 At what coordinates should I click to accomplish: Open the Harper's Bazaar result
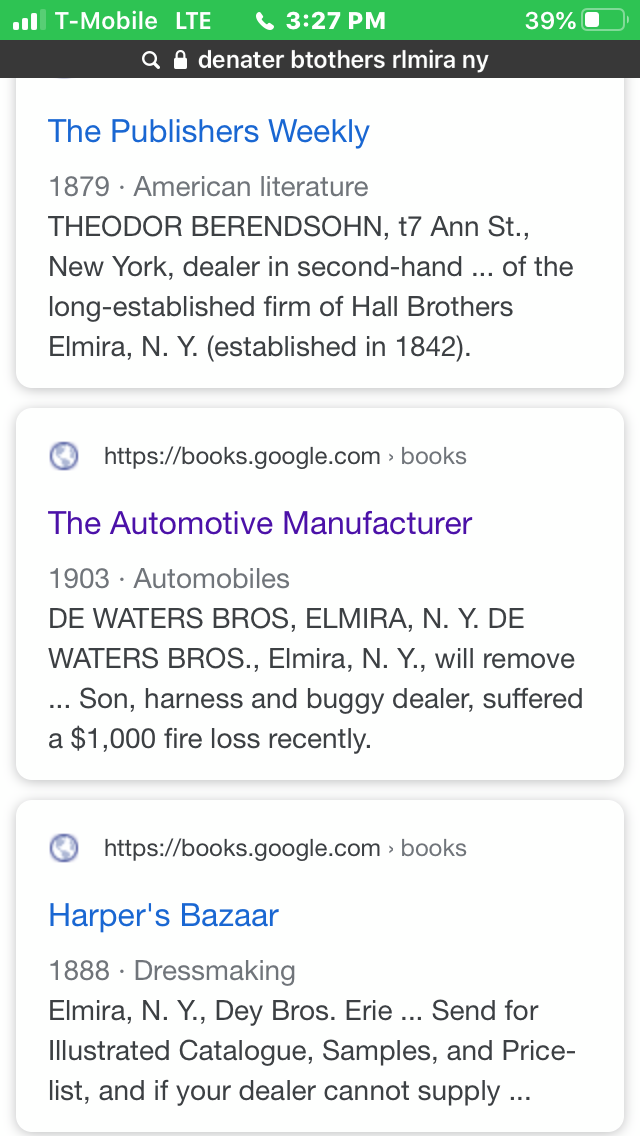(163, 915)
